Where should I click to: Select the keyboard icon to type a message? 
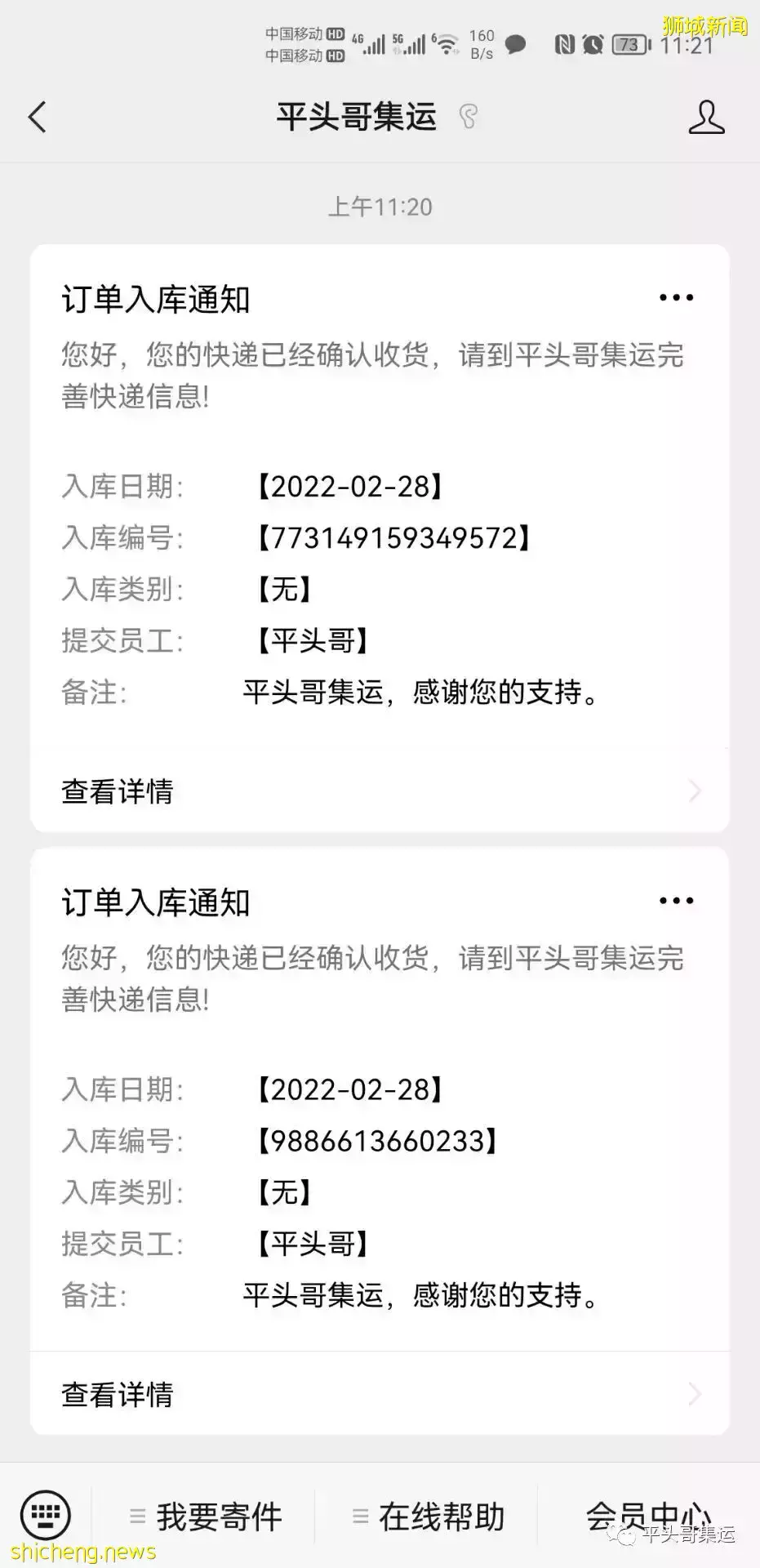(47, 1512)
